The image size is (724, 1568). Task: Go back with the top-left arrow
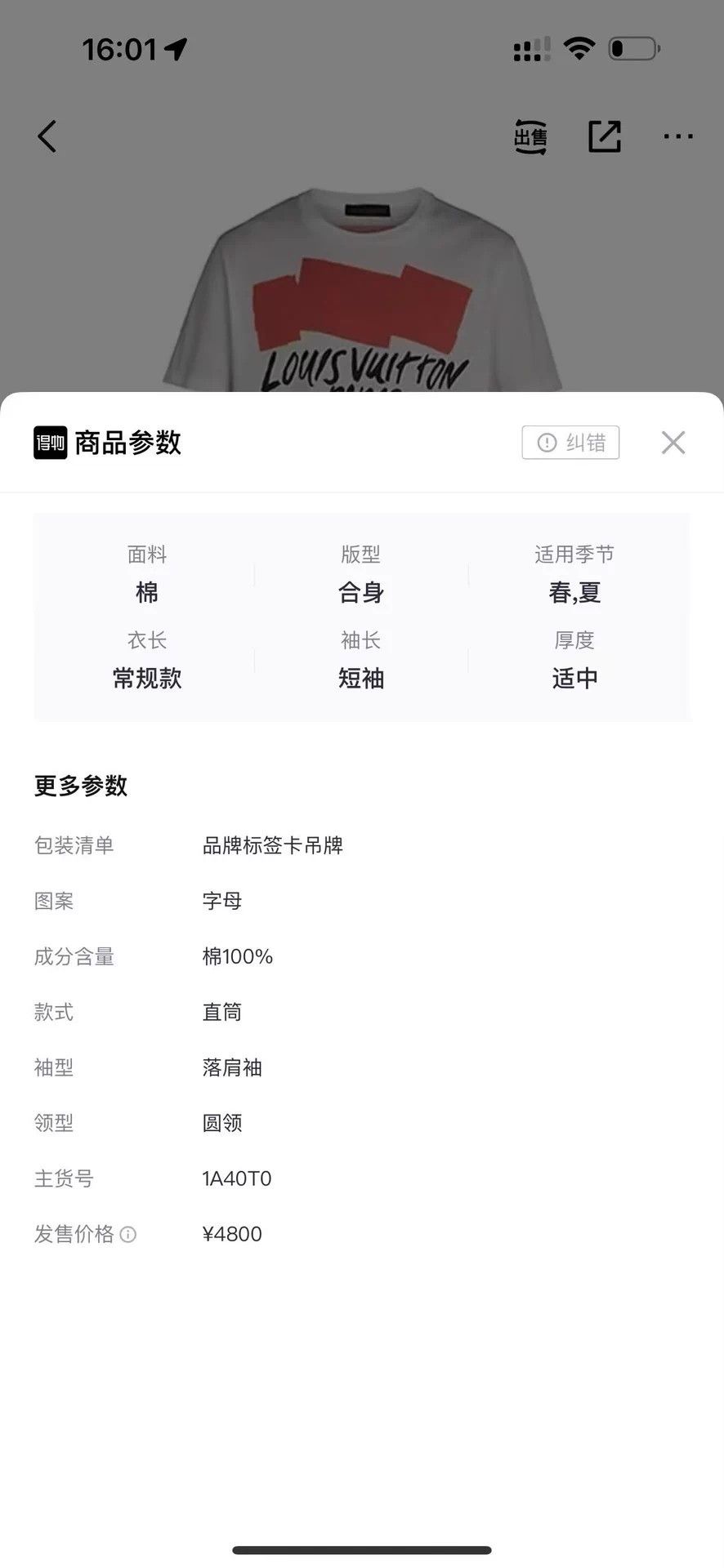[x=47, y=136]
